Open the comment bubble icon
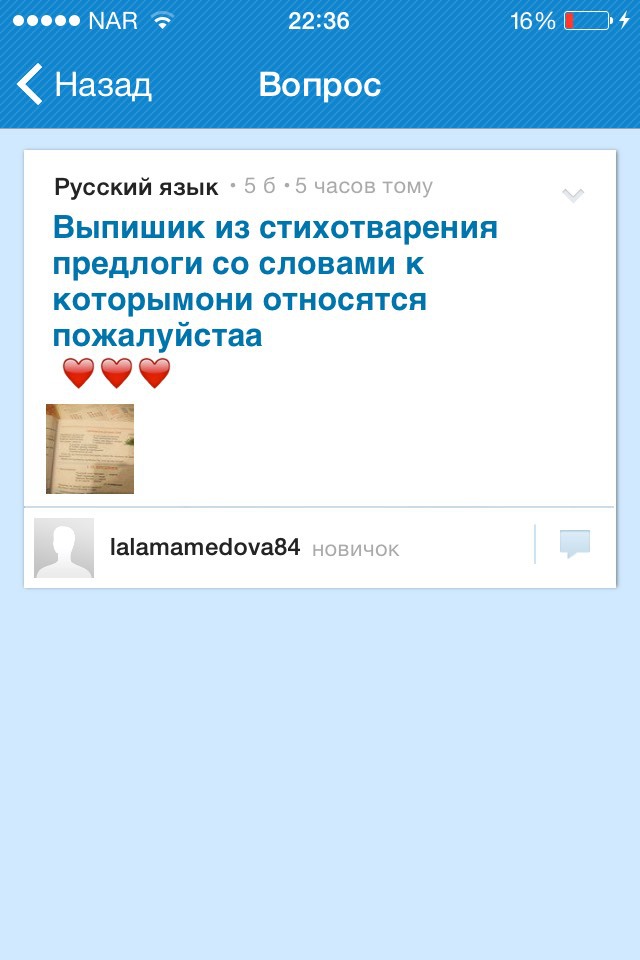 pos(574,545)
